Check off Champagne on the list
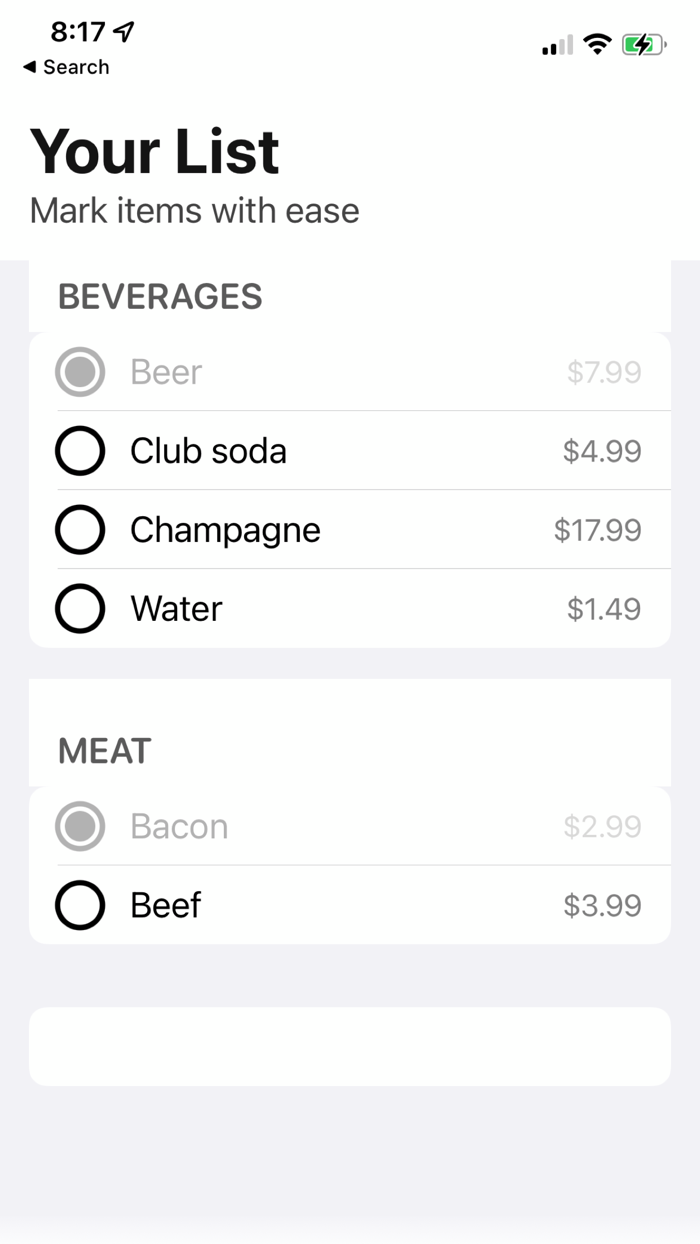Image resolution: width=700 pixels, height=1244 pixels. pyautogui.click(x=80, y=530)
